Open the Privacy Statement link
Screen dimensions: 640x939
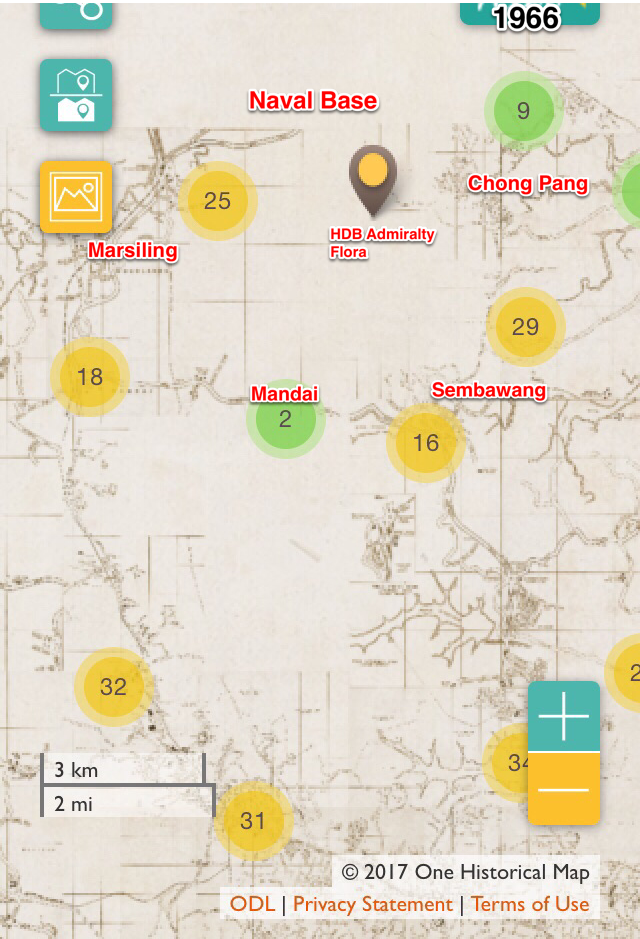(x=372, y=904)
